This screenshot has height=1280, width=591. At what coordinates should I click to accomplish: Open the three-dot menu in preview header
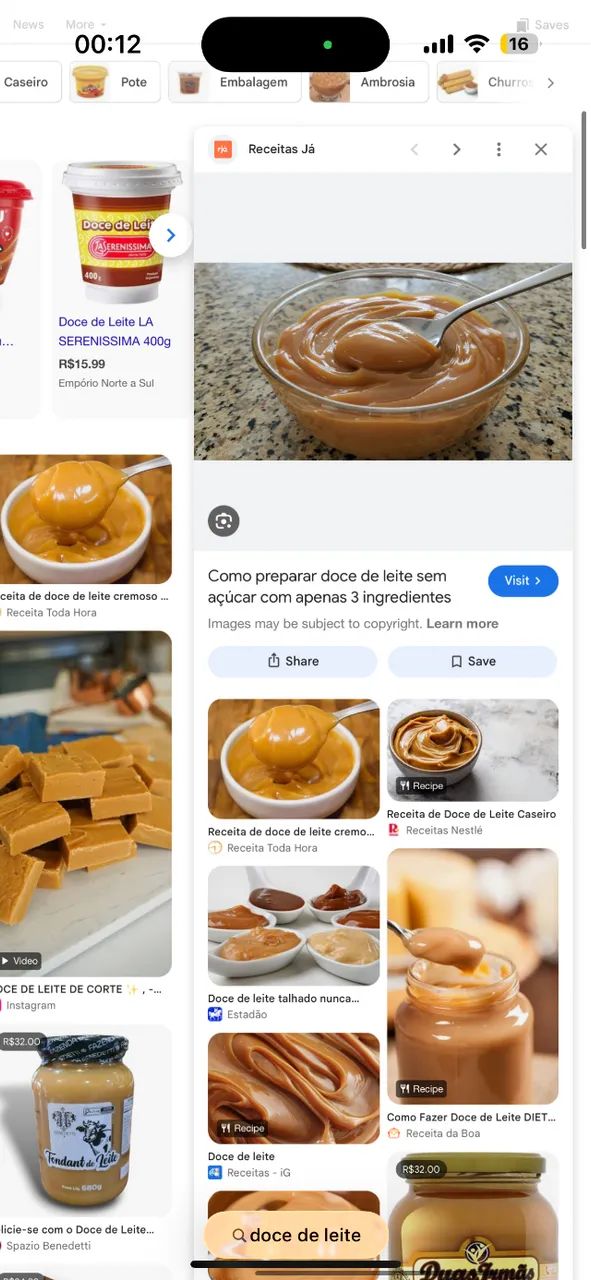499,149
